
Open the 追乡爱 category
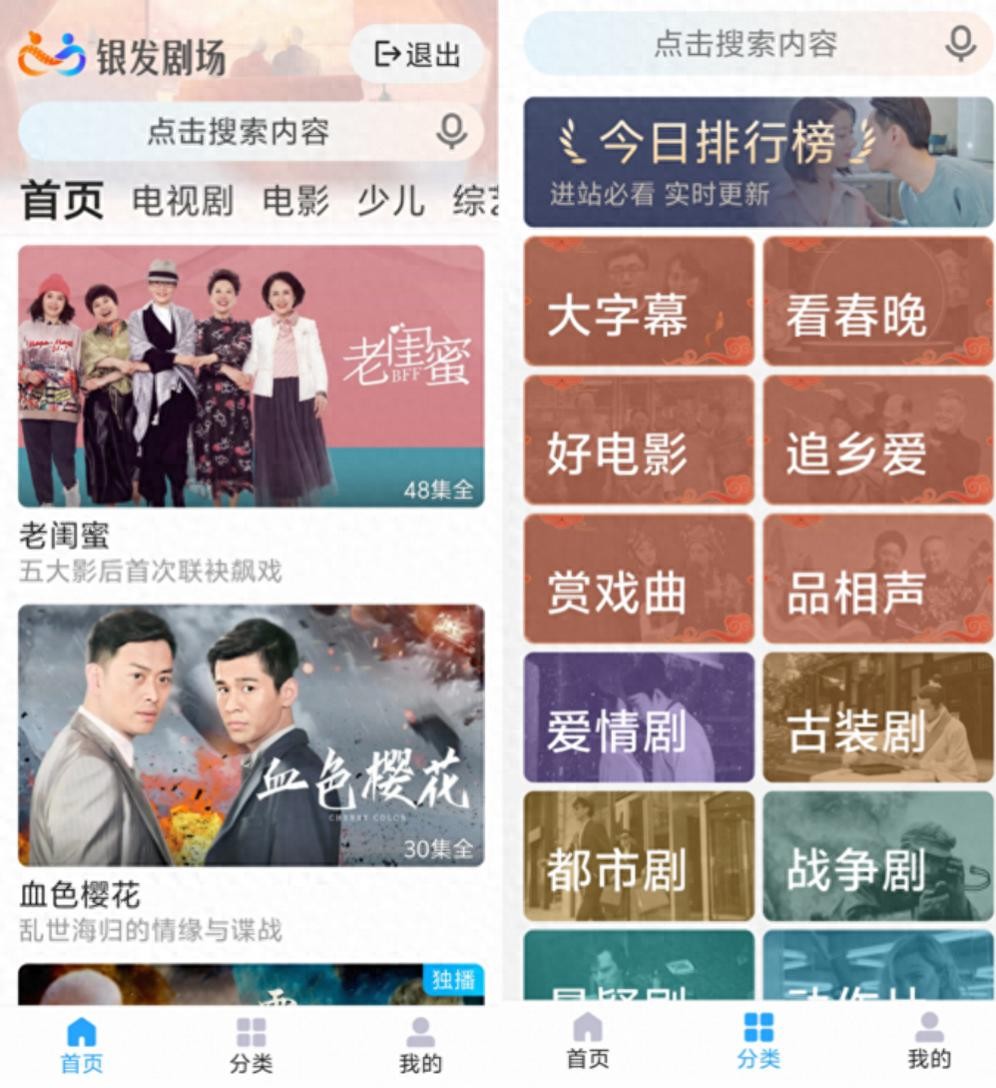click(878, 440)
